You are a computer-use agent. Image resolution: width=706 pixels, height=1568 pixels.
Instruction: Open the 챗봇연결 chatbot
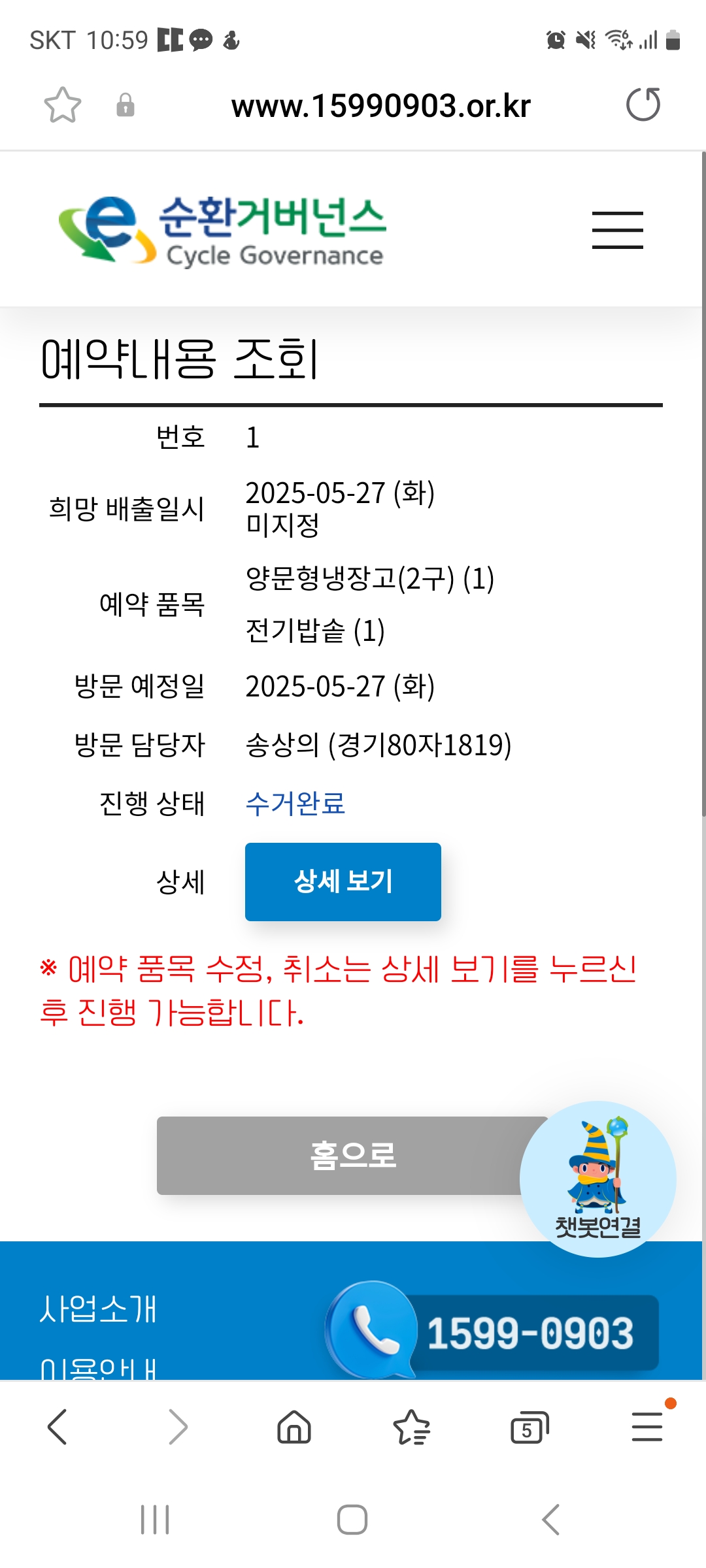(x=597, y=1179)
